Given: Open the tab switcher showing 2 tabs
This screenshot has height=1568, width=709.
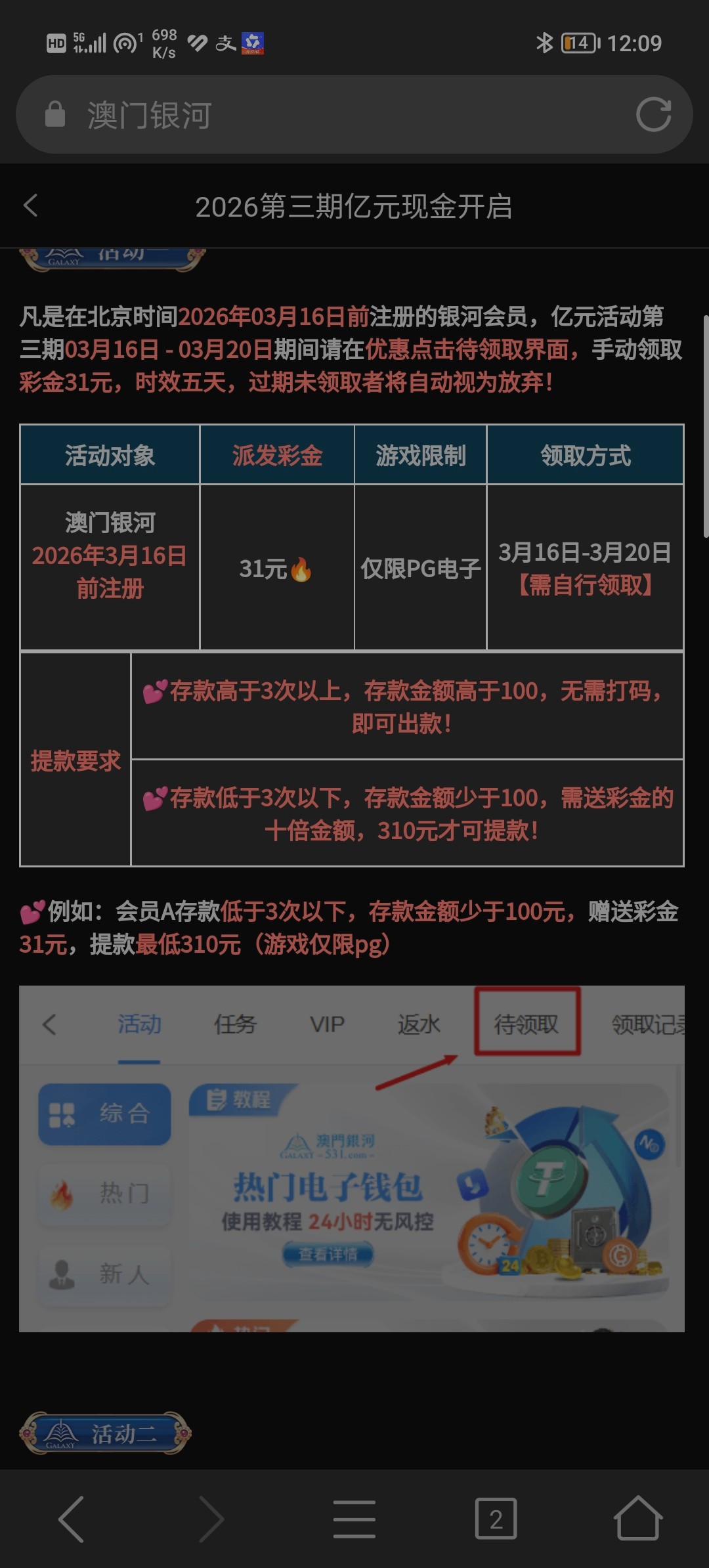Looking at the screenshot, I should coord(496,1519).
